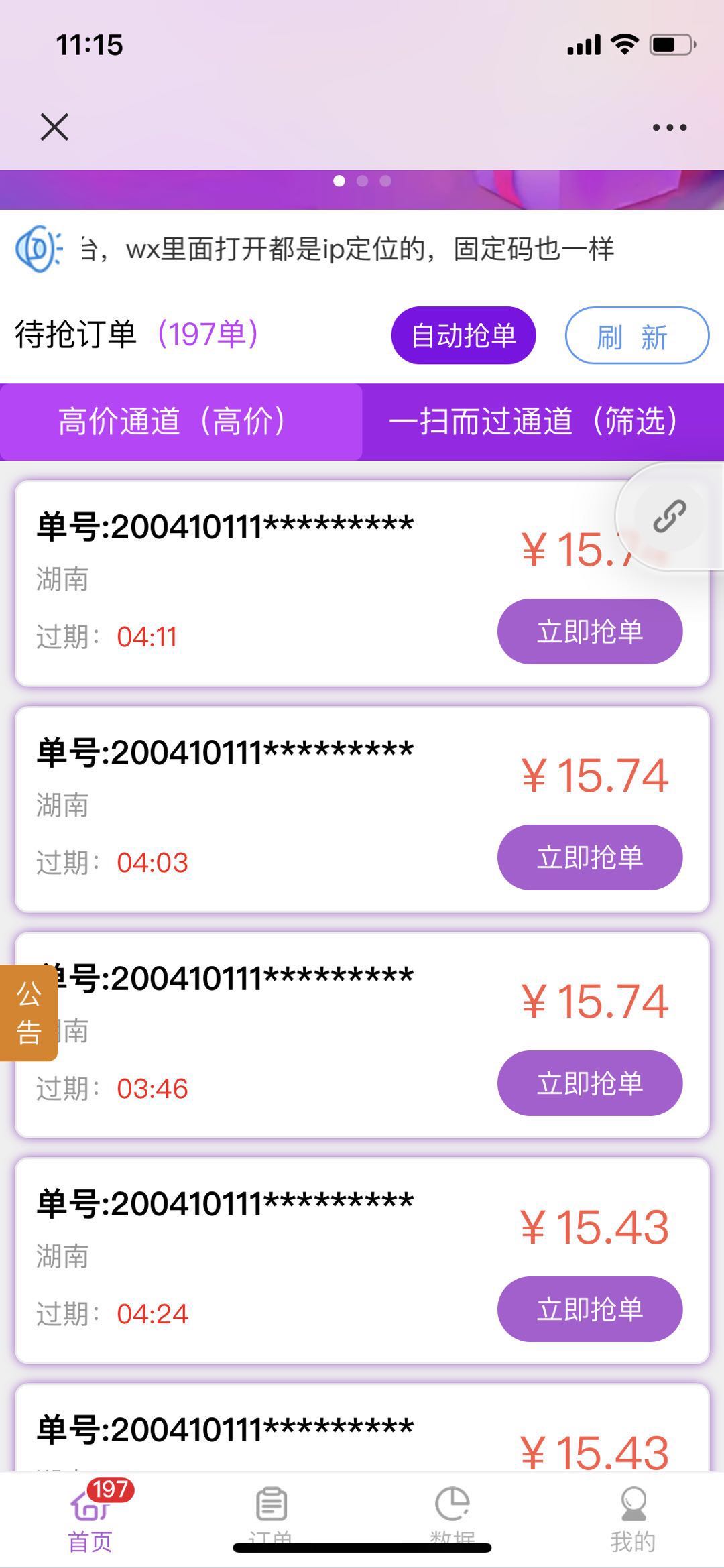Viewport: 724px width, 1568px height.
Task: Switch to the 高价通道（高价） tab
Action: coord(181,422)
